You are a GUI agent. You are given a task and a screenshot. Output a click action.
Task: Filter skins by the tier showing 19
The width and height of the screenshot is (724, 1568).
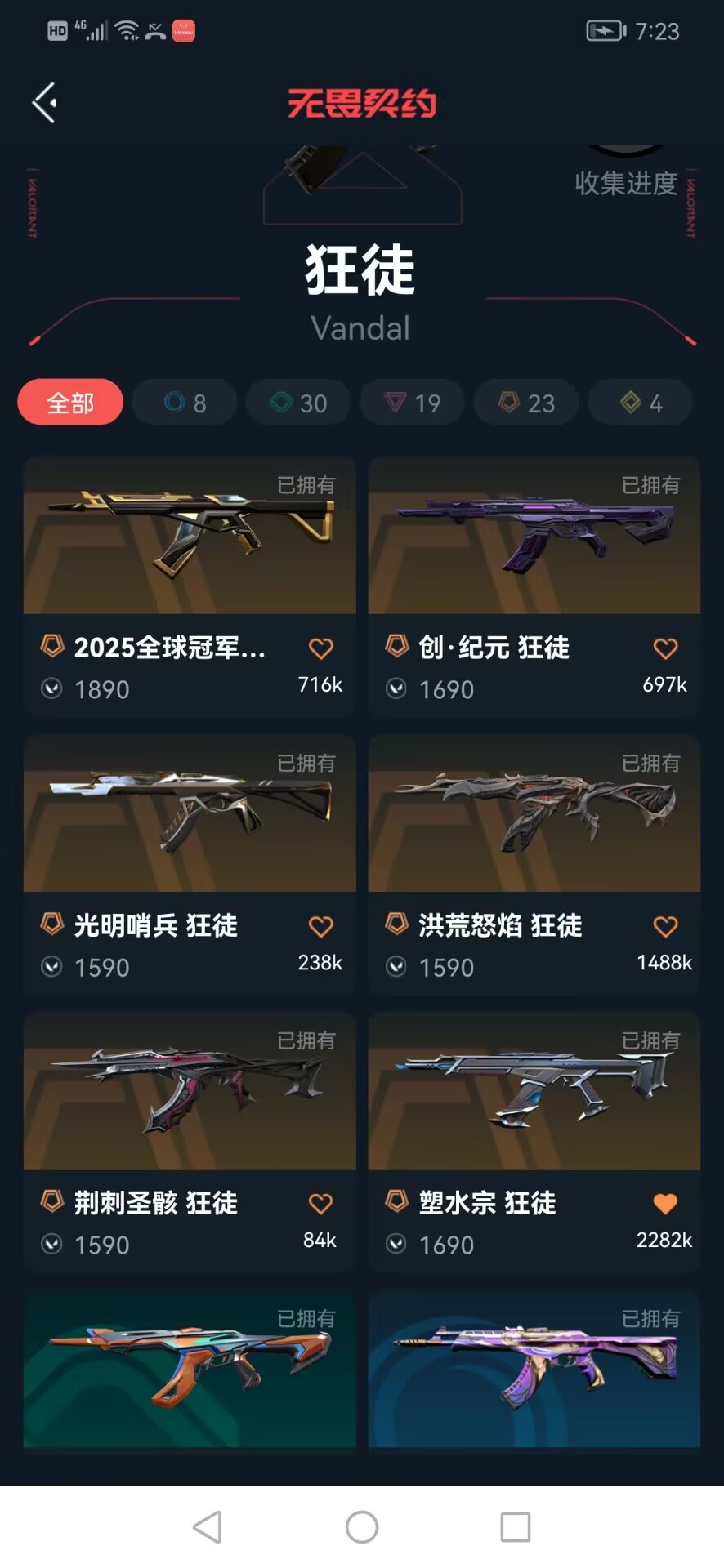click(x=413, y=403)
